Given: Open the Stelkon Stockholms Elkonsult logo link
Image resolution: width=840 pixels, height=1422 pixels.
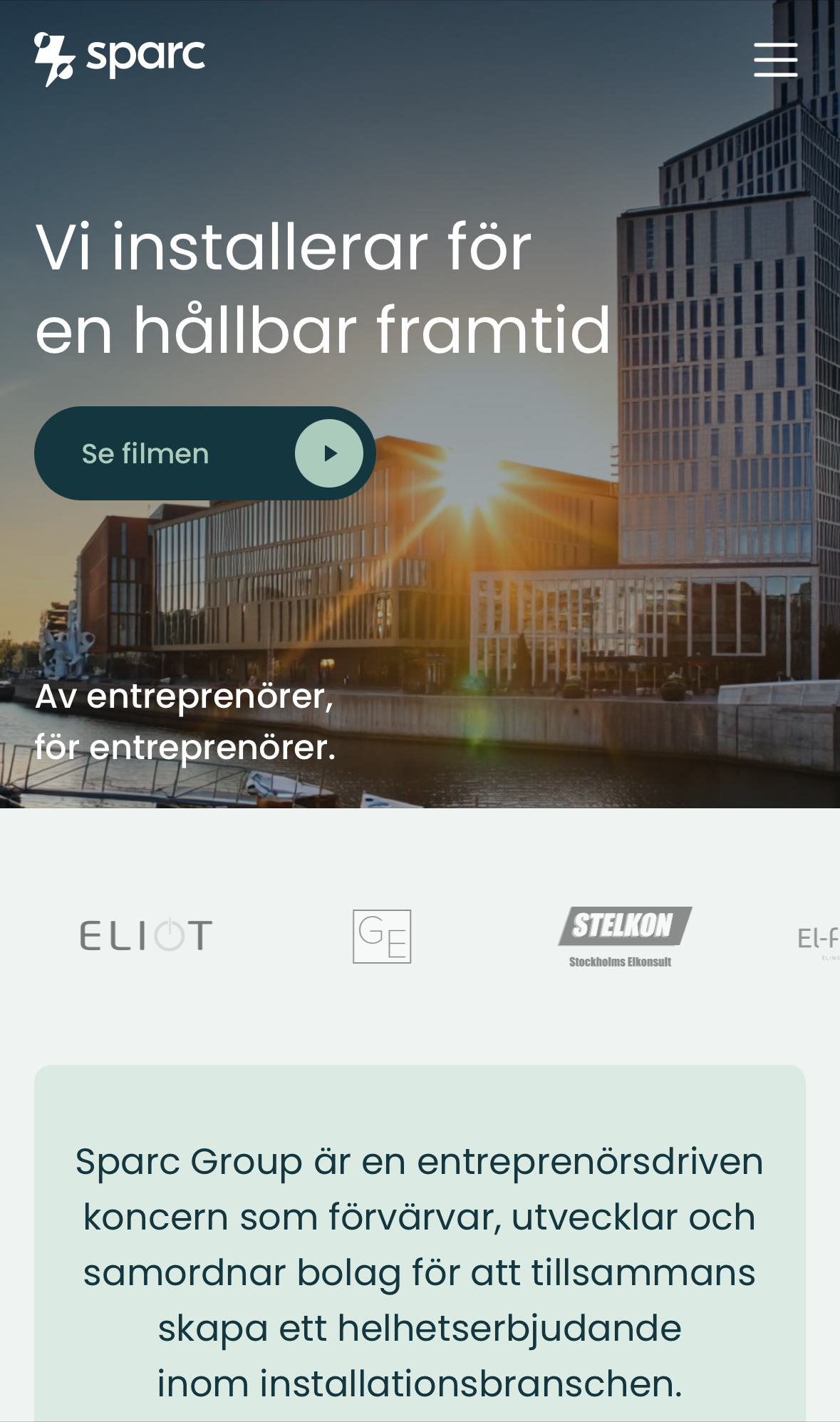Looking at the screenshot, I should pos(623,936).
